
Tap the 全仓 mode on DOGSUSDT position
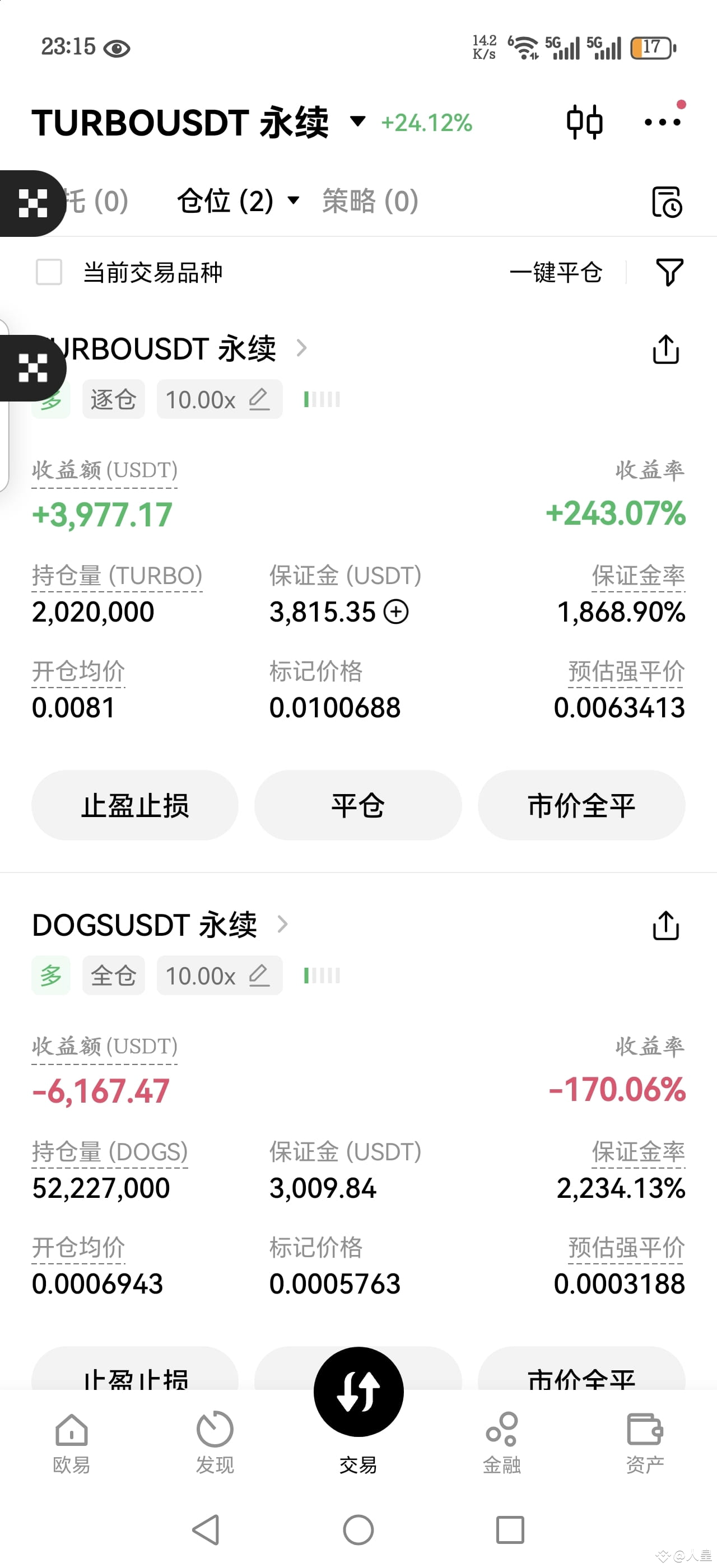[113, 974]
